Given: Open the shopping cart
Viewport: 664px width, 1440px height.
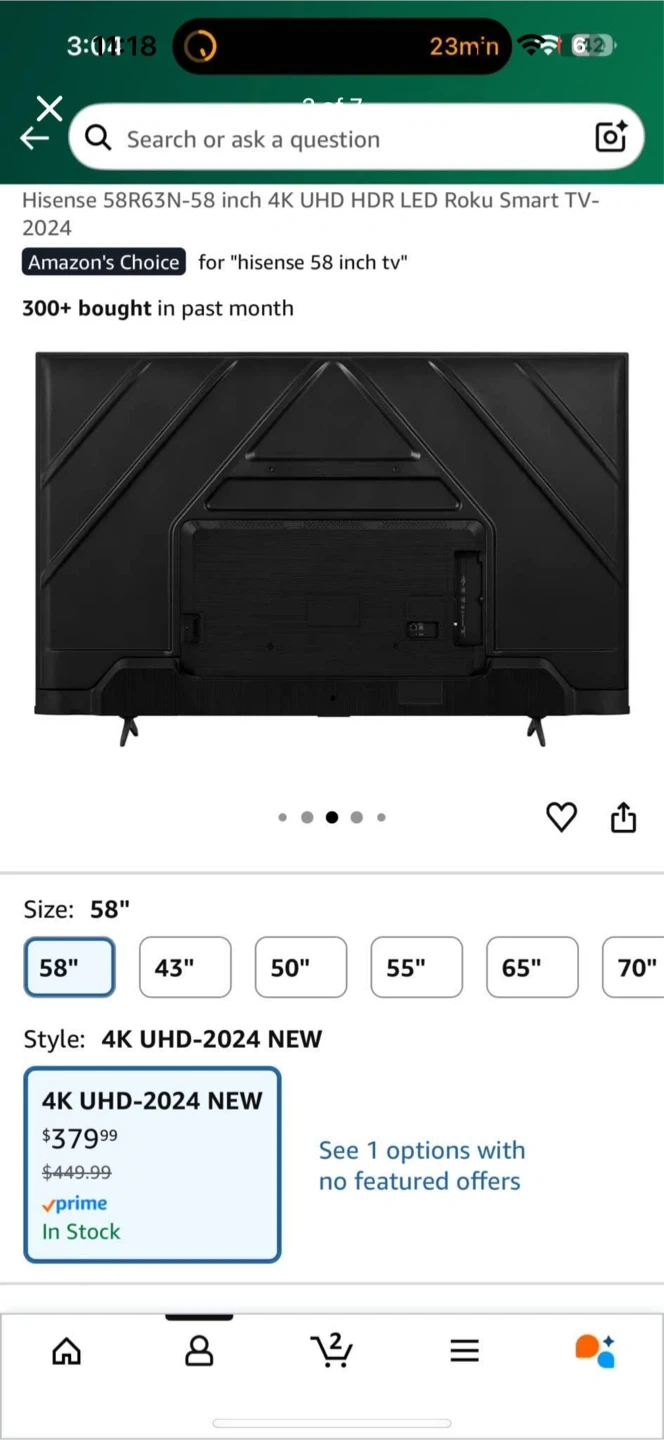Looking at the screenshot, I should [331, 1351].
